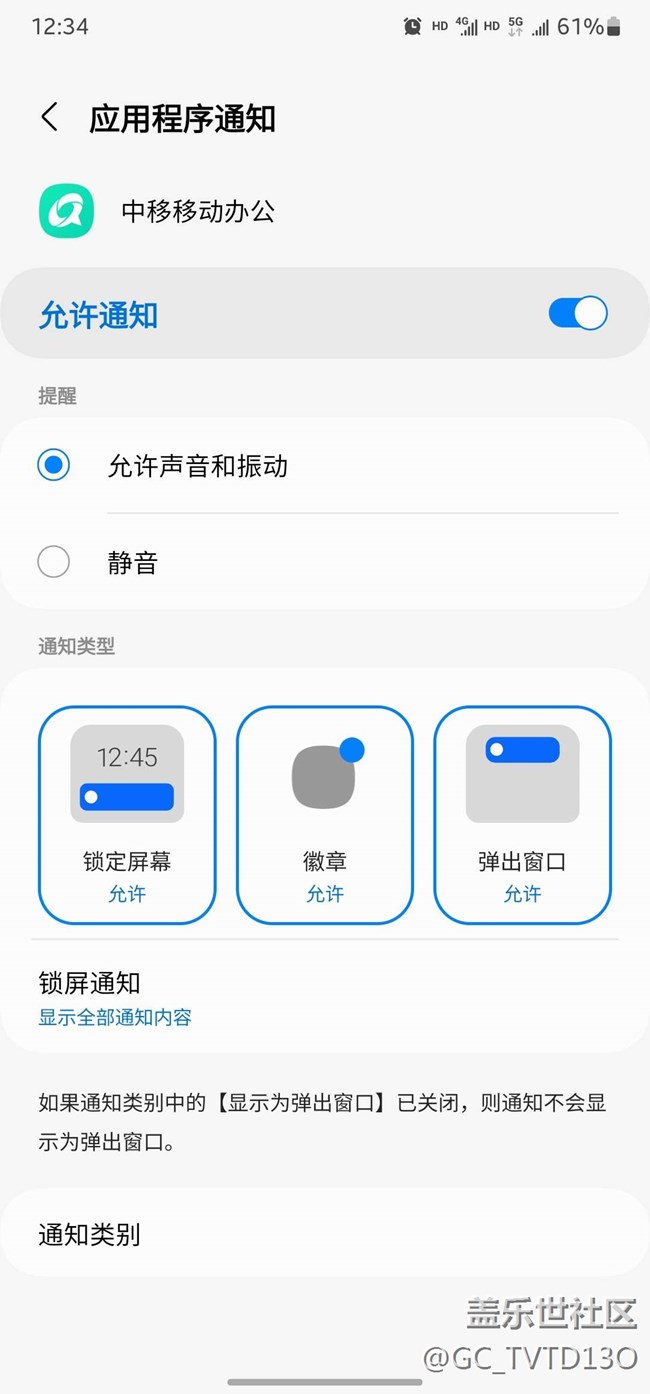Screen dimensions: 650x1394
Task: Toggle the 锁定屏幕 notification type
Action: pos(127,814)
